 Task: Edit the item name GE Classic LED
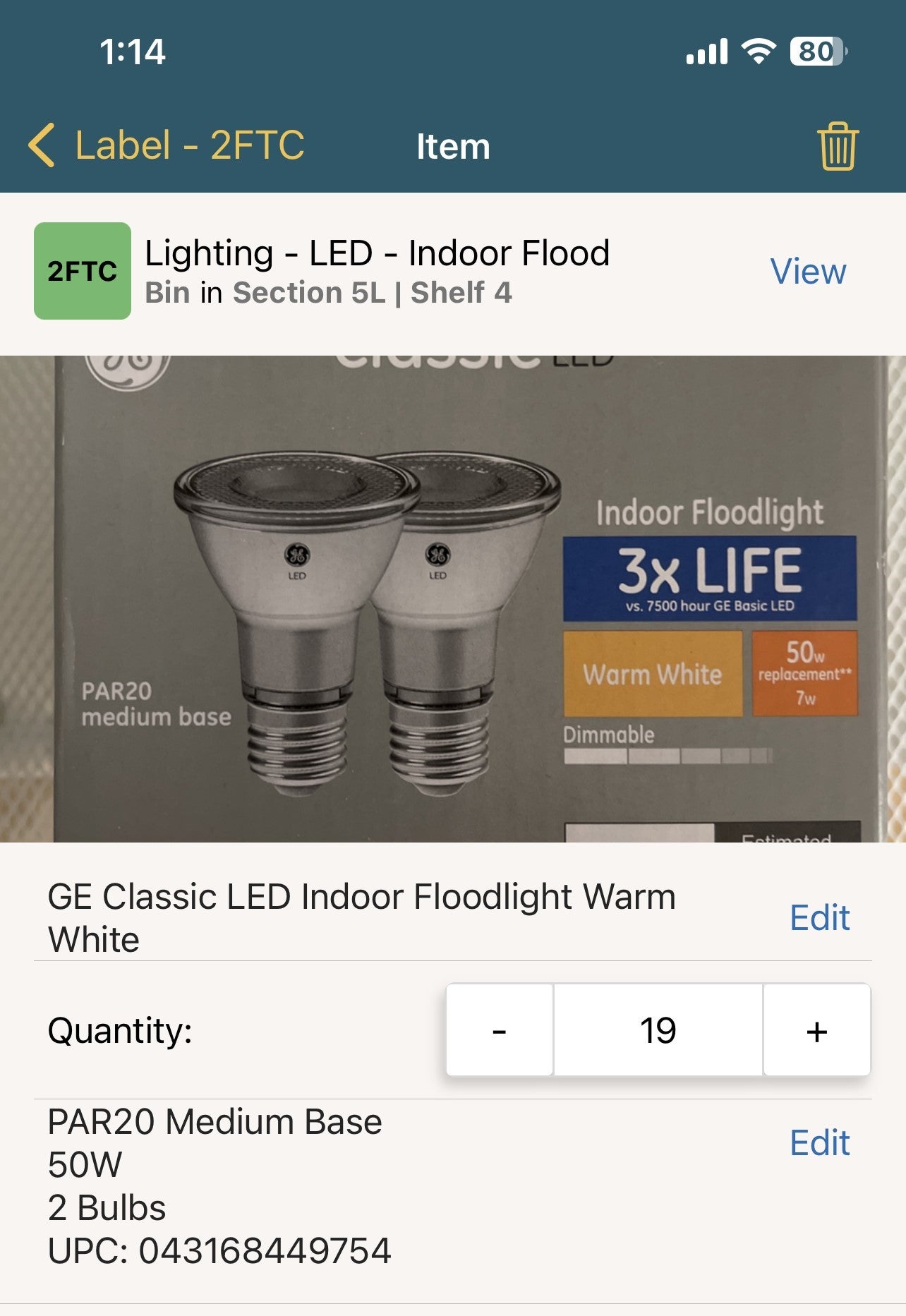(x=819, y=918)
